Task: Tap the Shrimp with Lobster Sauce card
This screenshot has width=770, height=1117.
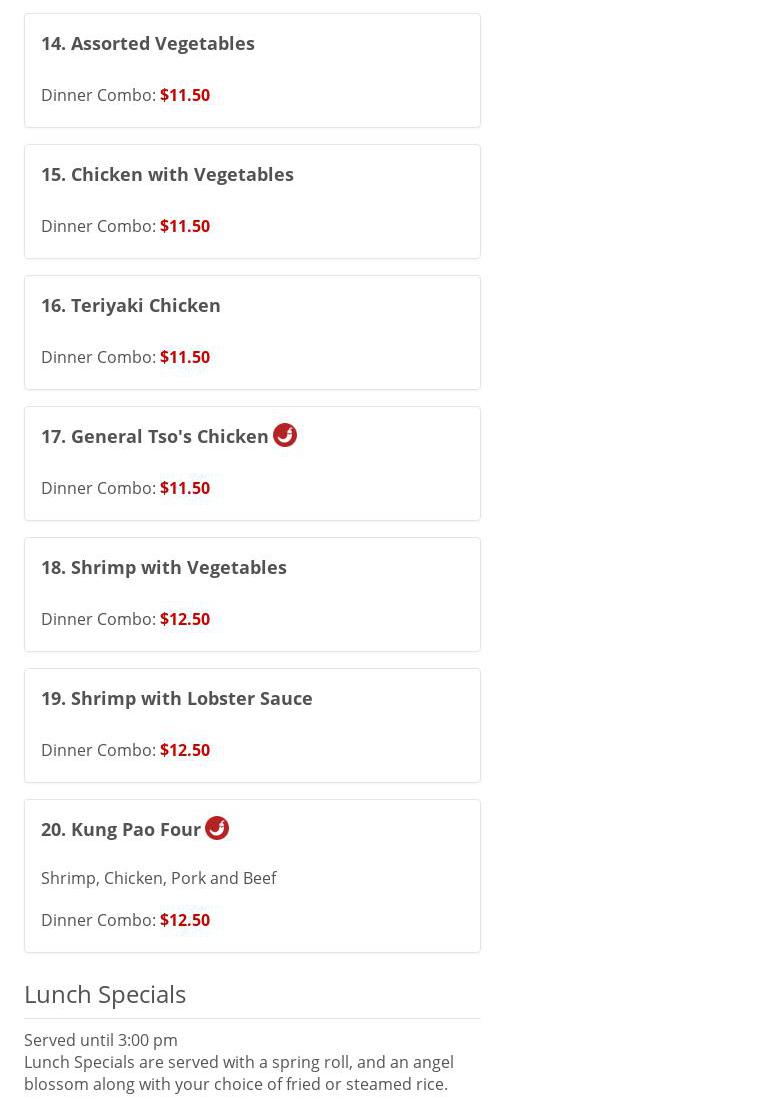Action: coord(177,699)
